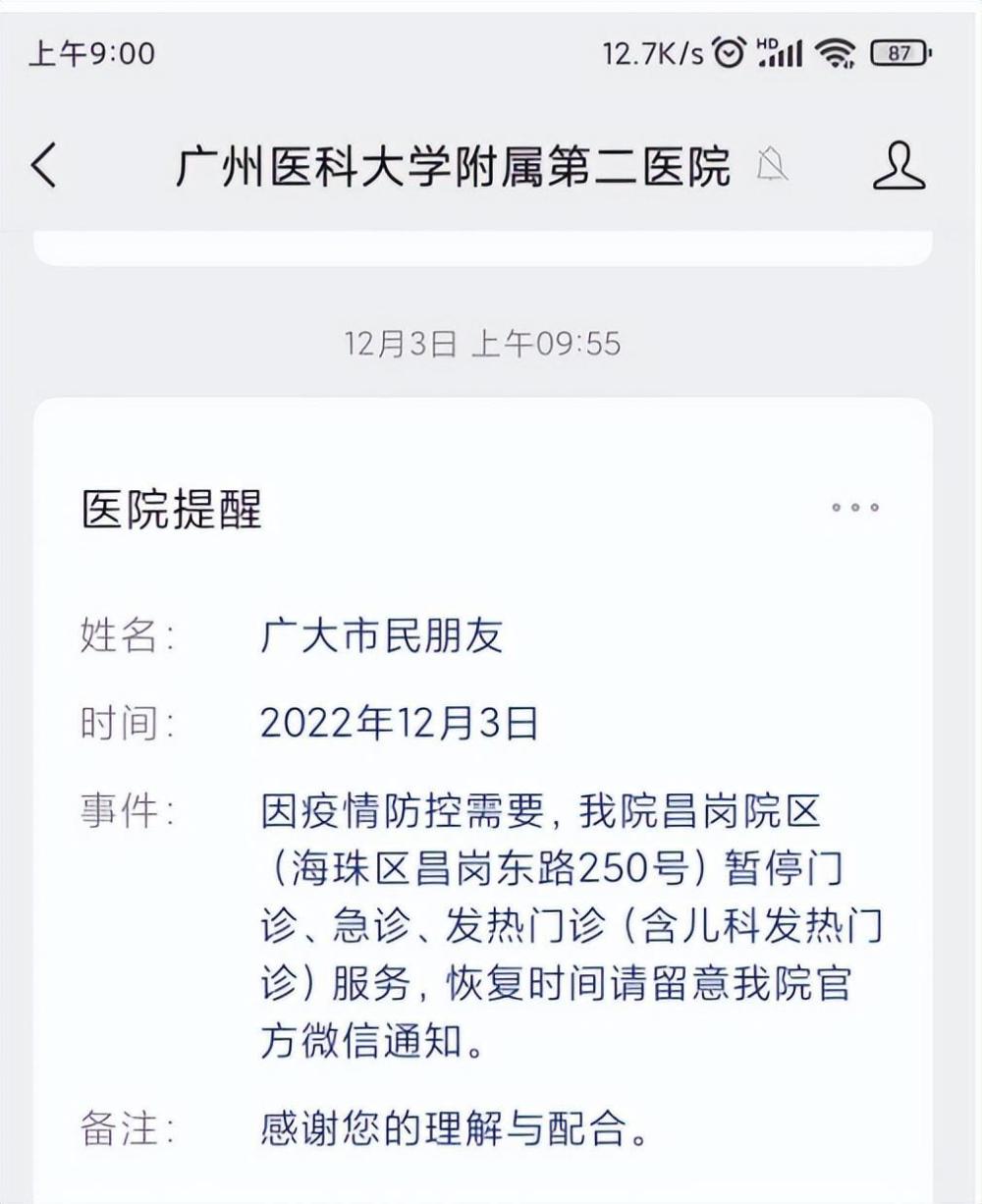Go back from the hospital chat

tap(44, 165)
